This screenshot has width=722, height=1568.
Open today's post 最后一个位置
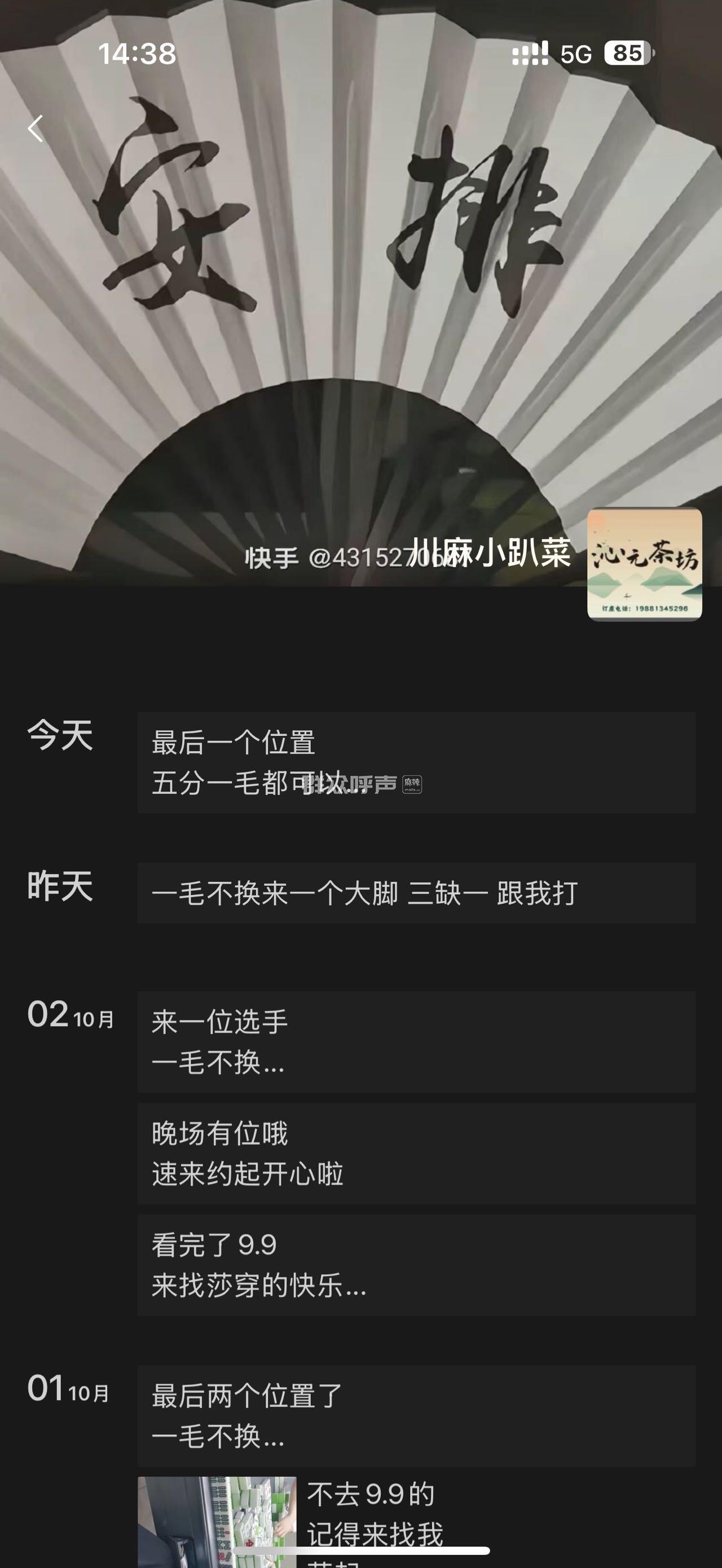[416, 763]
